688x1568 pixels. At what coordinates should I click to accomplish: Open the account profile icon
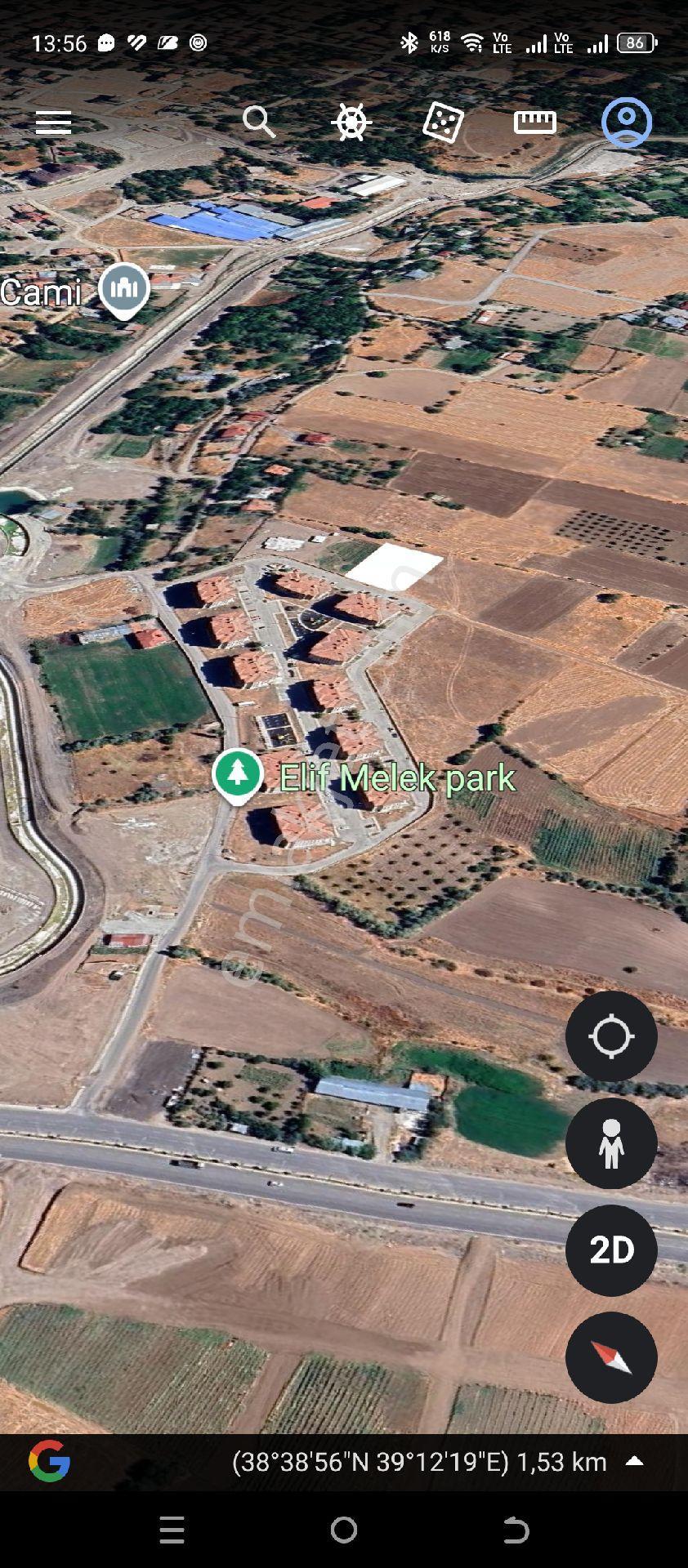point(627,122)
